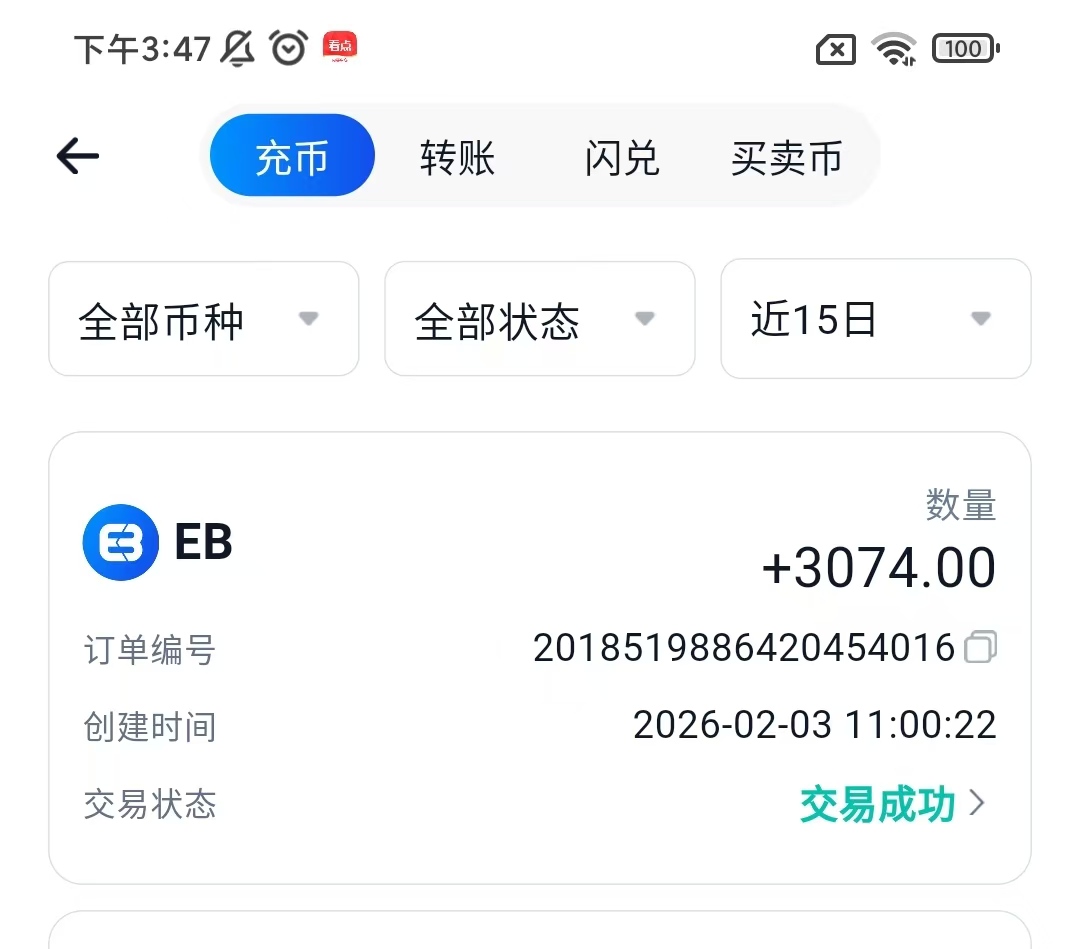This screenshot has height=949, width=1080.
Task: Switch to the 闪兑 tab
Action: tap(621, 158)
